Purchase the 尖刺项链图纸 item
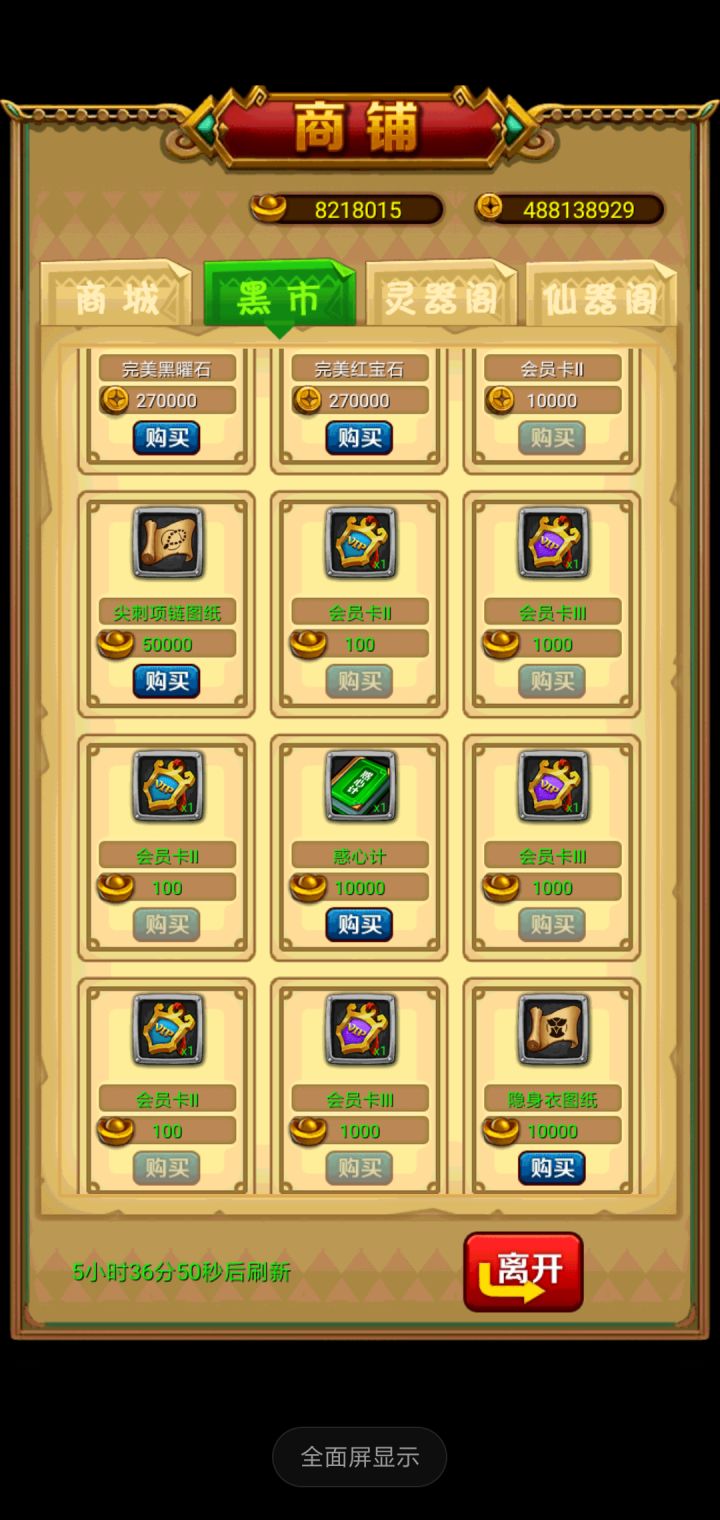Screen dimensions: 720x1520 (x=165, y=681)
